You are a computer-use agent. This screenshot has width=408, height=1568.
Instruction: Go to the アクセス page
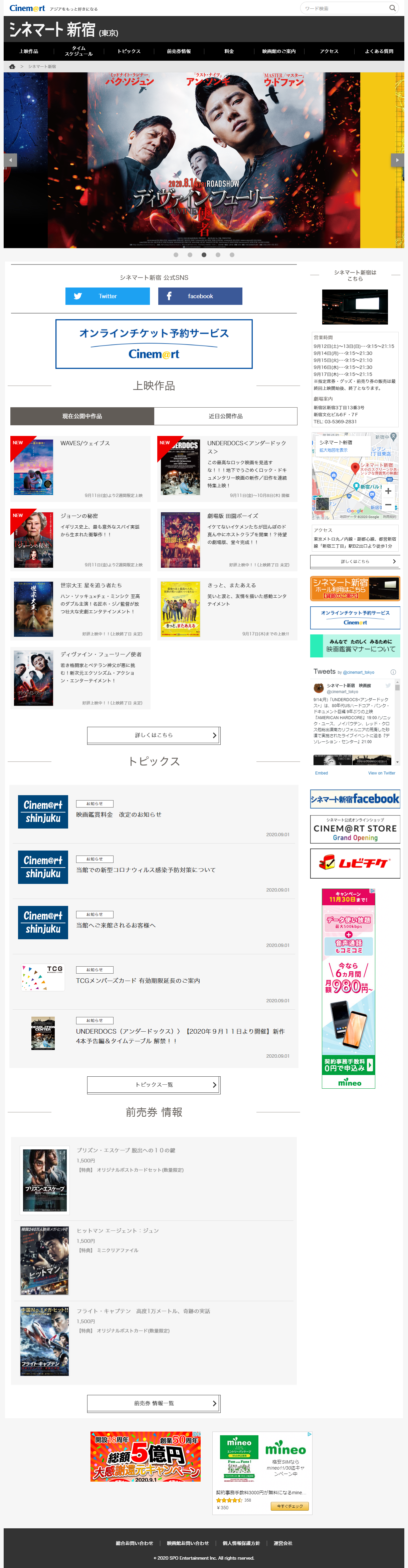coord(329,51)
